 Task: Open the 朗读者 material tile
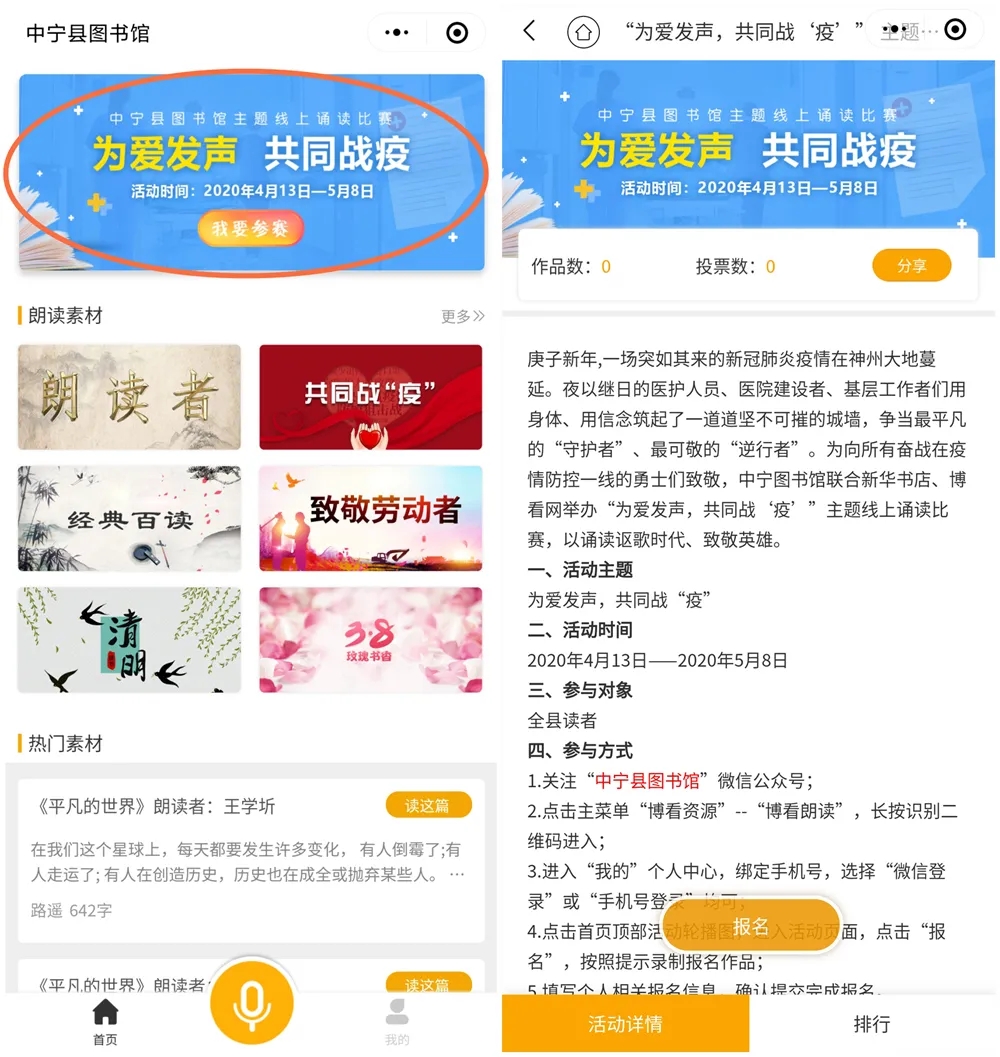tap(129, 397)
